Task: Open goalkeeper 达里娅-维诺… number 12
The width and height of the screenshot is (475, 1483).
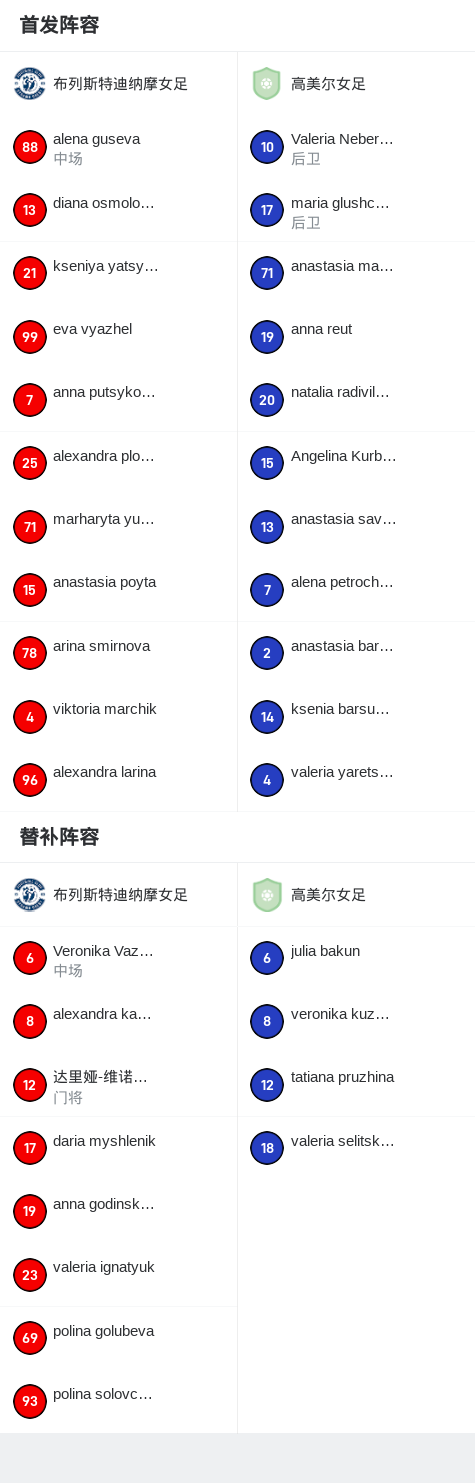Action: [118, 1085]
